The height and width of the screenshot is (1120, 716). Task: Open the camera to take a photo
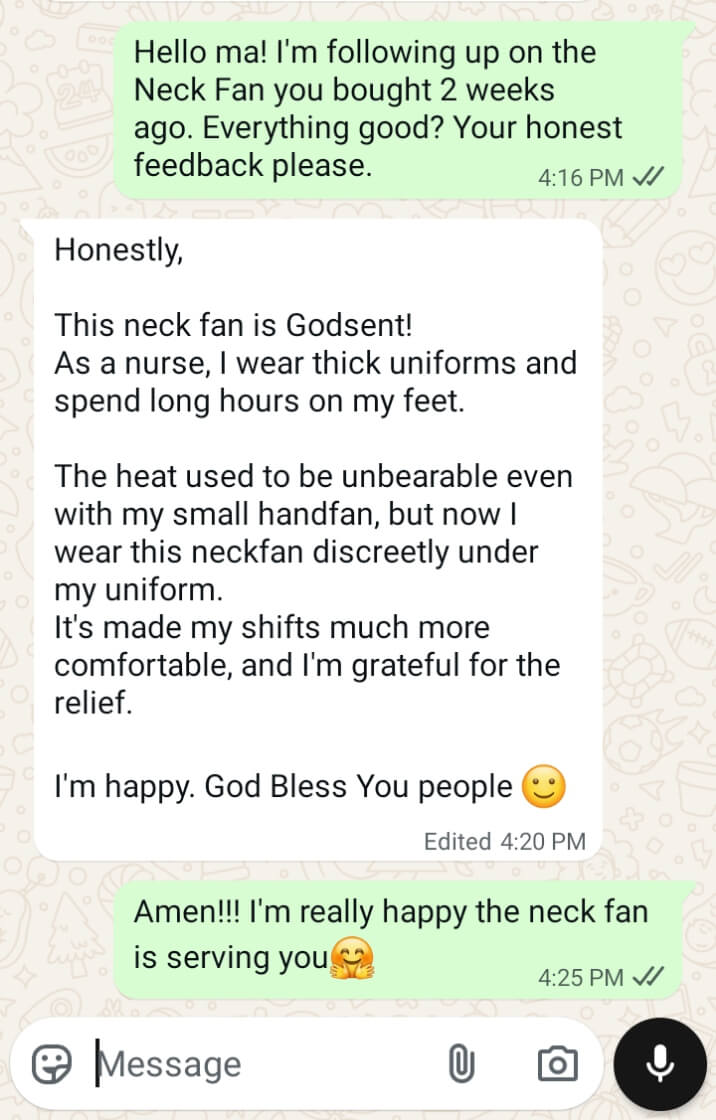[x=557, y=1065]
